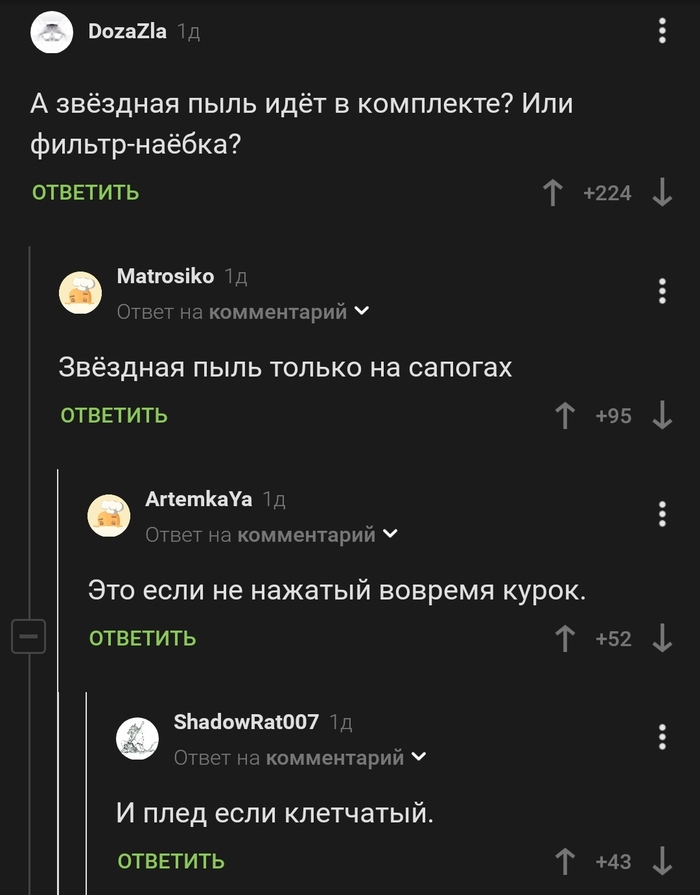Downvote DozaZla's comment
This screenshot has width=700, height=895.
pos(662,193)
